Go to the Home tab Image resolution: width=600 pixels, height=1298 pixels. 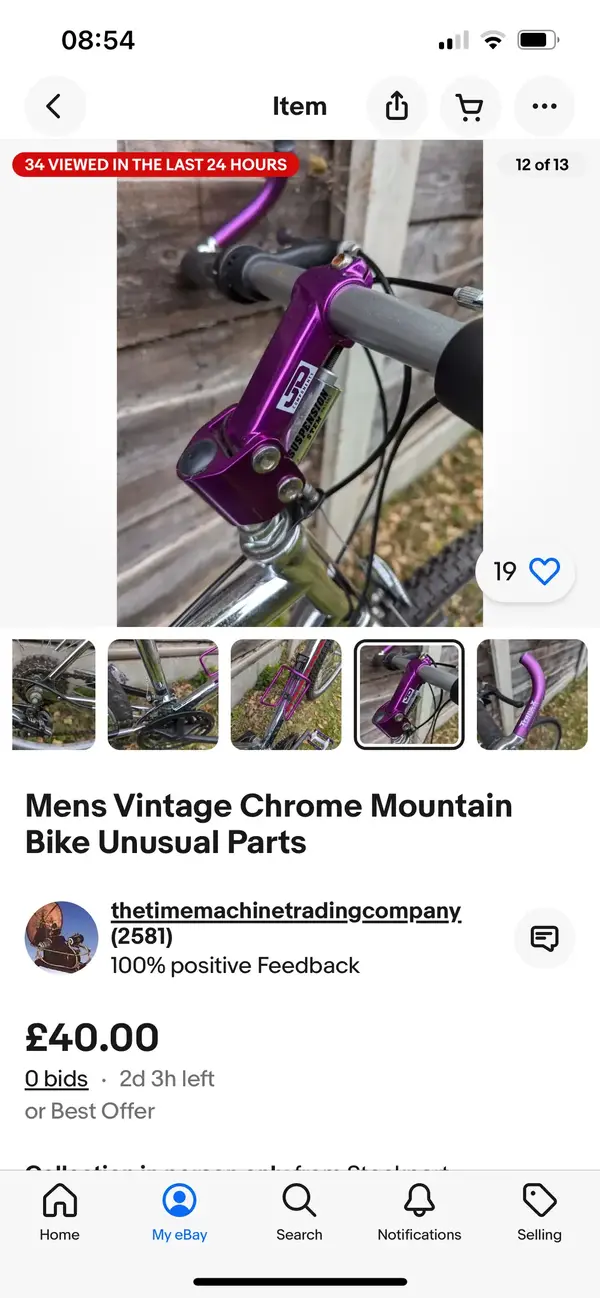click(x=60, y=1211)
